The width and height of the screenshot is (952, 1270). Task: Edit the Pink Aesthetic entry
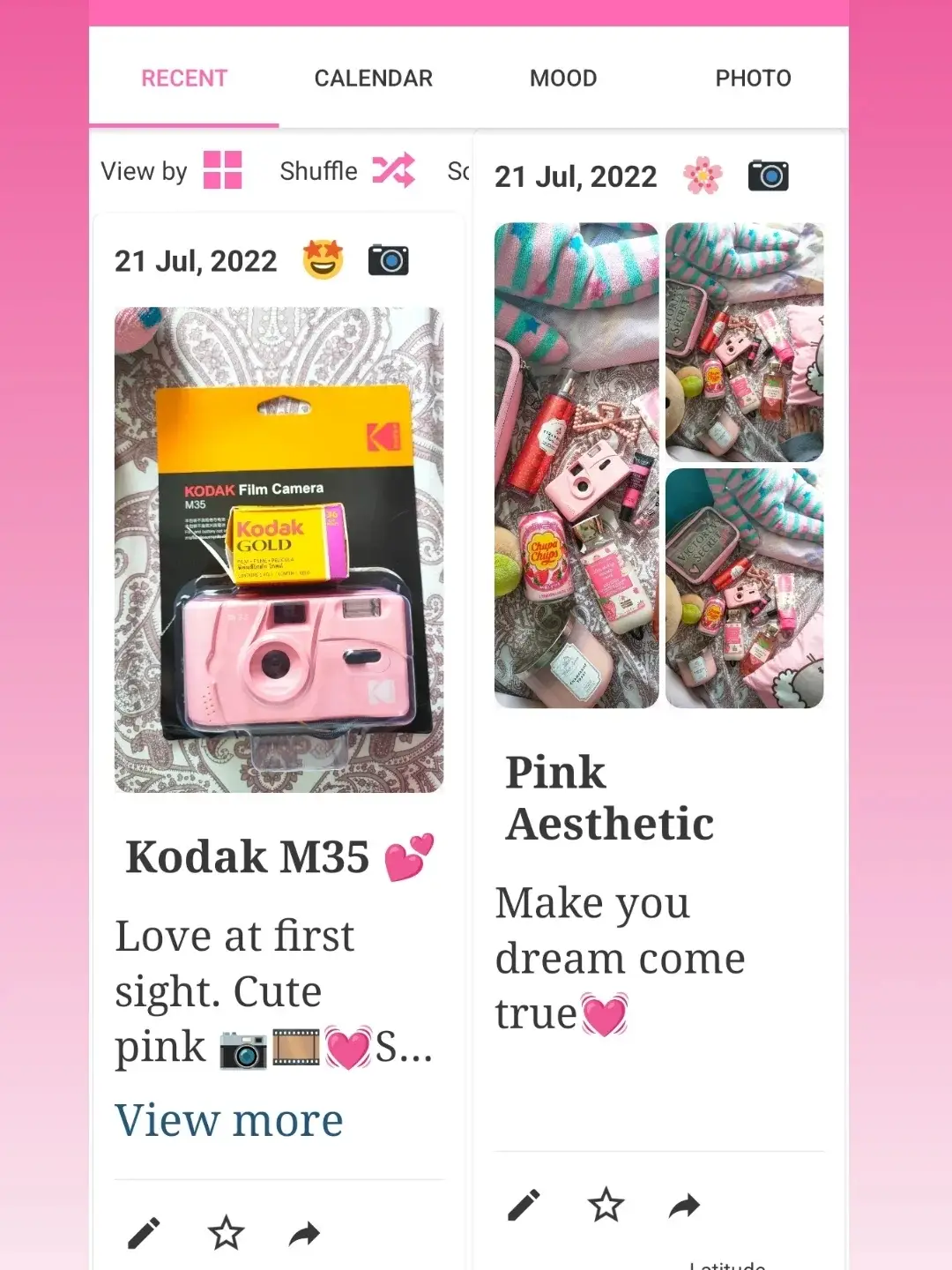524,1205
